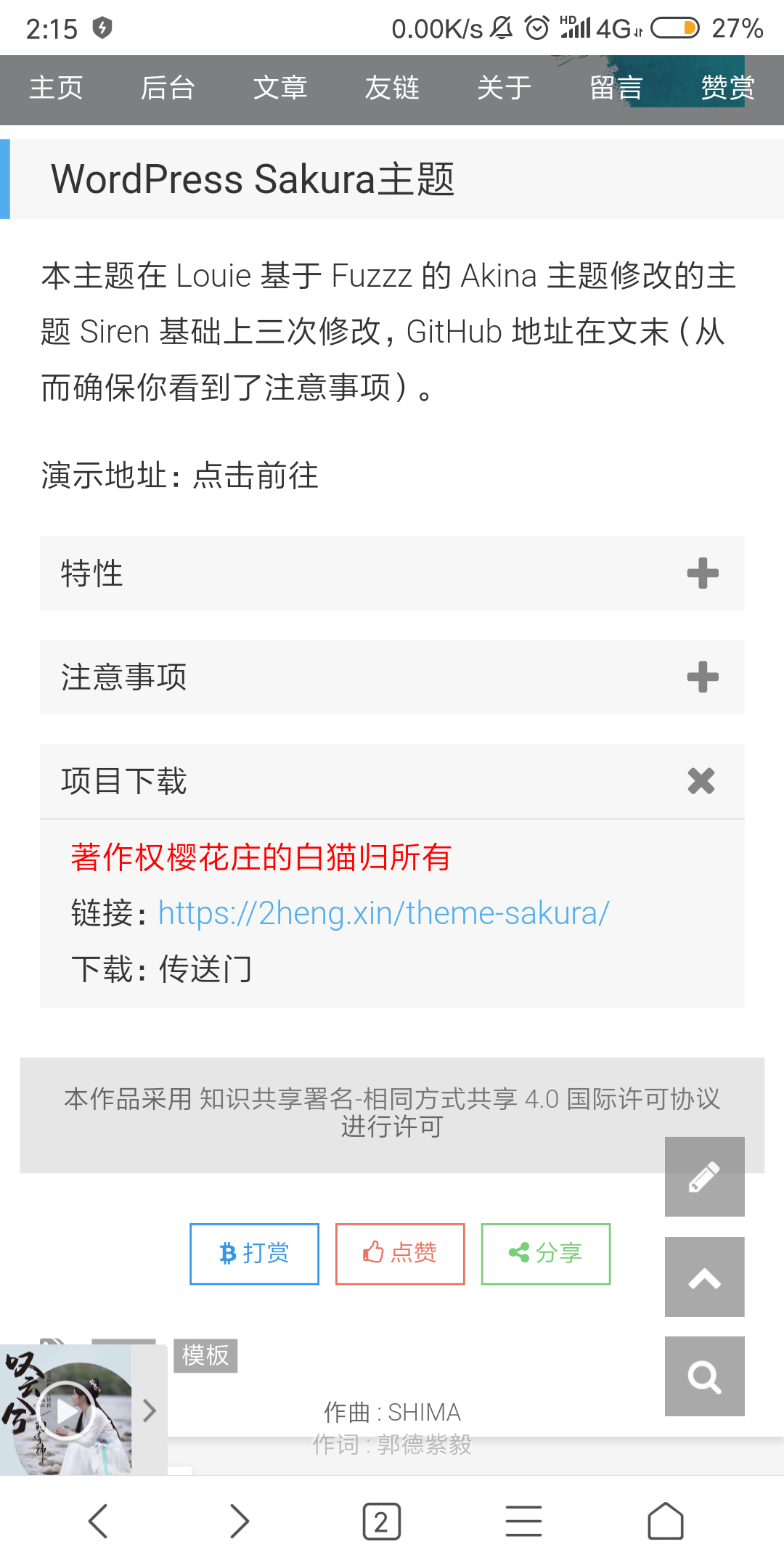Expand the music player side arrow

click(150, 1410)
